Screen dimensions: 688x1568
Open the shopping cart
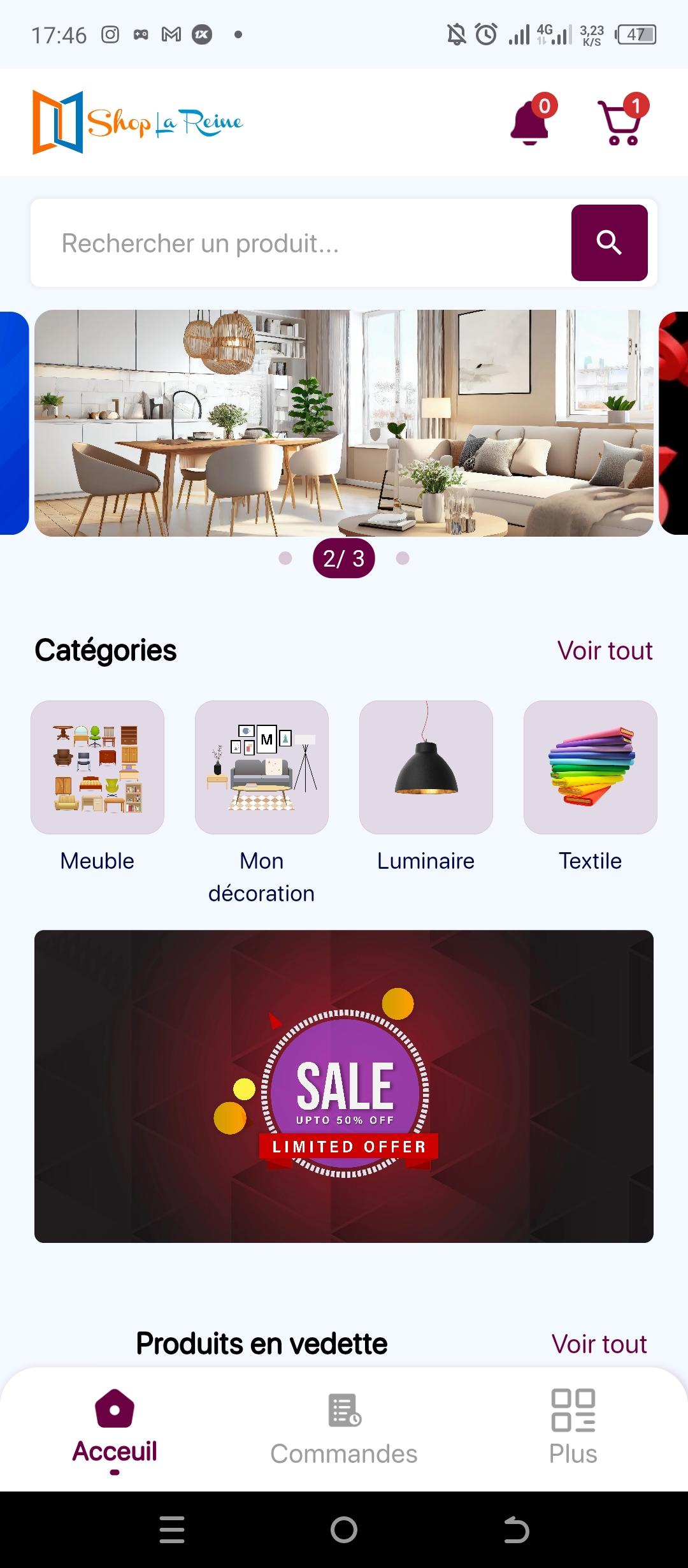click(x=620, y=122)
